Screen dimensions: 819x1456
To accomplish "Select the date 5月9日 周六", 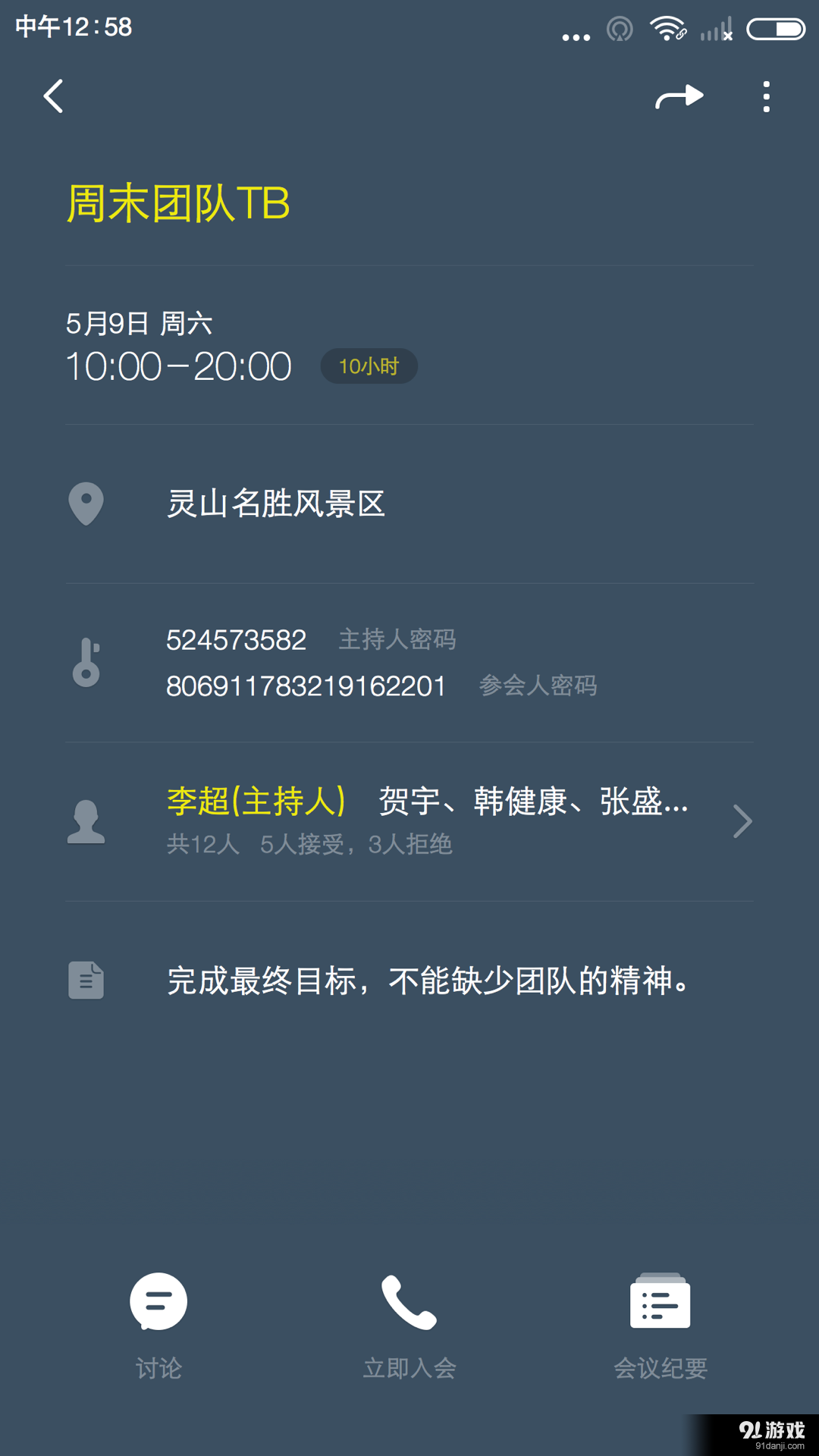I will coord(139,323).
